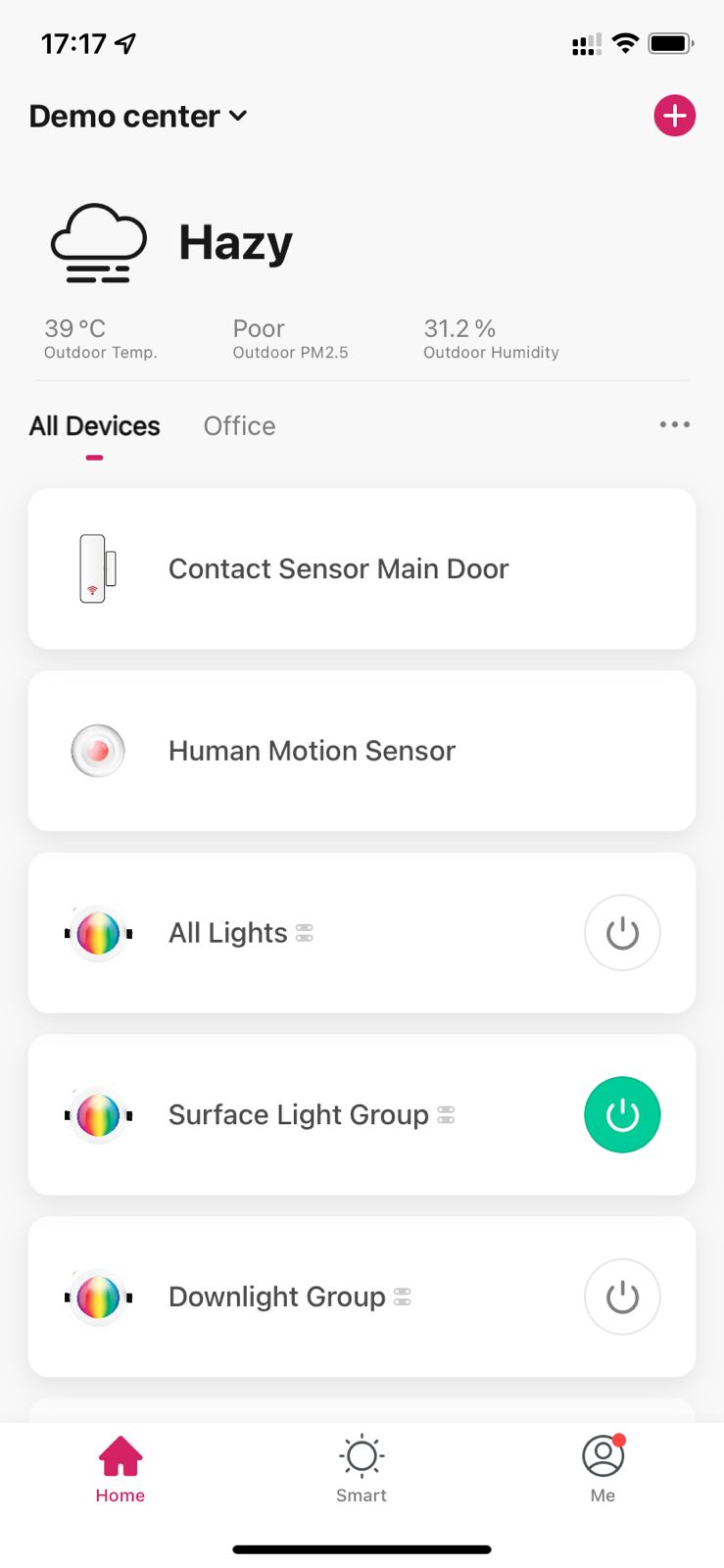Toggle power for Downlight Group
This screenshot has height=1568, width=724.
tap(622, 1297)
